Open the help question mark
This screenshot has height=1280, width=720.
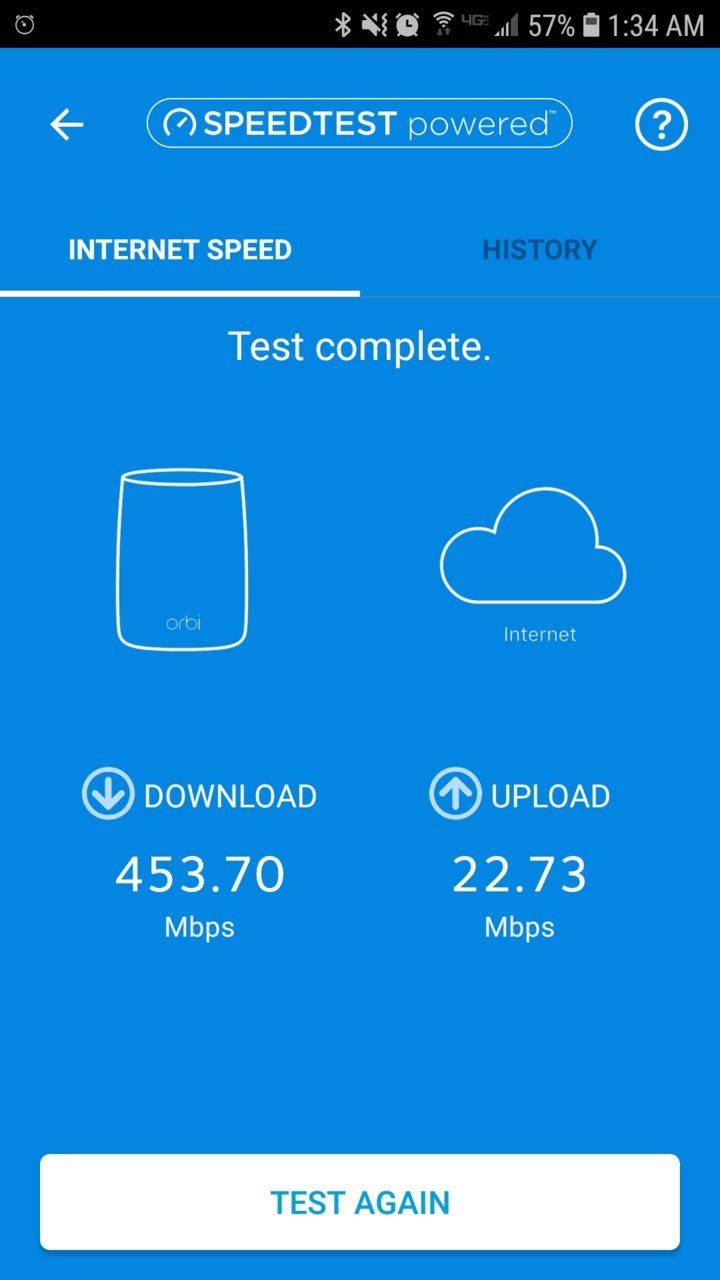tap(662, 125)
